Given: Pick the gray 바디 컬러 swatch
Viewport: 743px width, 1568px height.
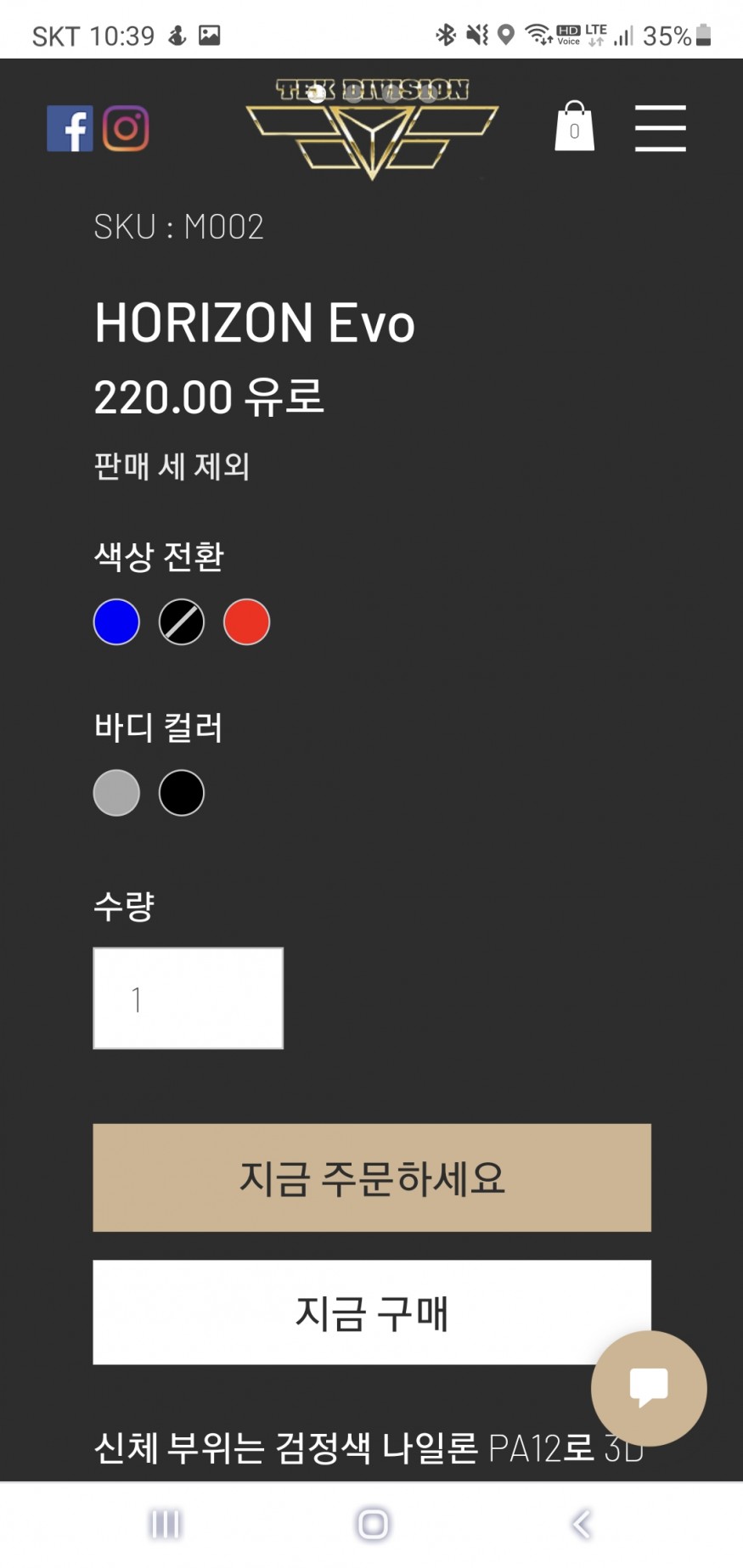Looking at the screenshot, I should coord(116,793).
